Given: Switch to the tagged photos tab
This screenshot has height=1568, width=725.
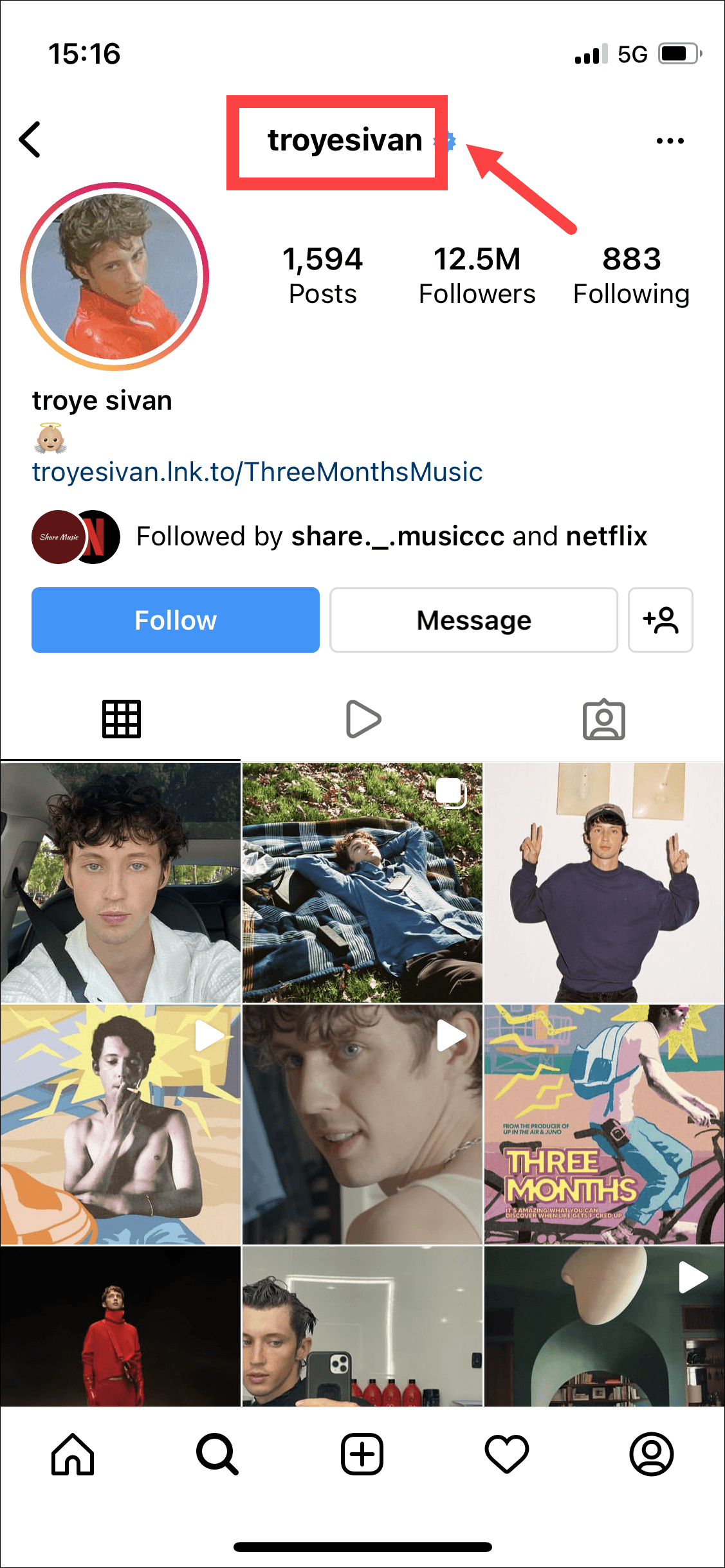Looking at the screenshot, I should pos(603,719).
